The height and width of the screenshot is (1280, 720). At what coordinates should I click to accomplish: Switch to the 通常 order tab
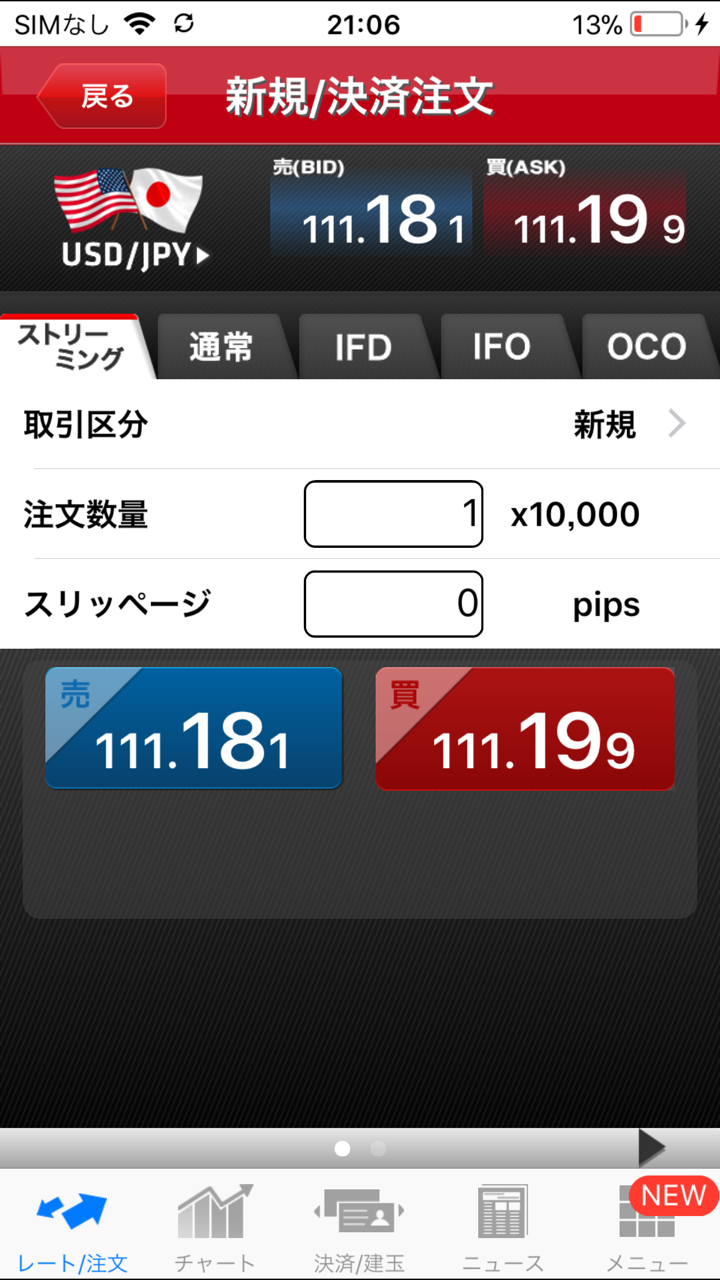[x=221, y=347]
